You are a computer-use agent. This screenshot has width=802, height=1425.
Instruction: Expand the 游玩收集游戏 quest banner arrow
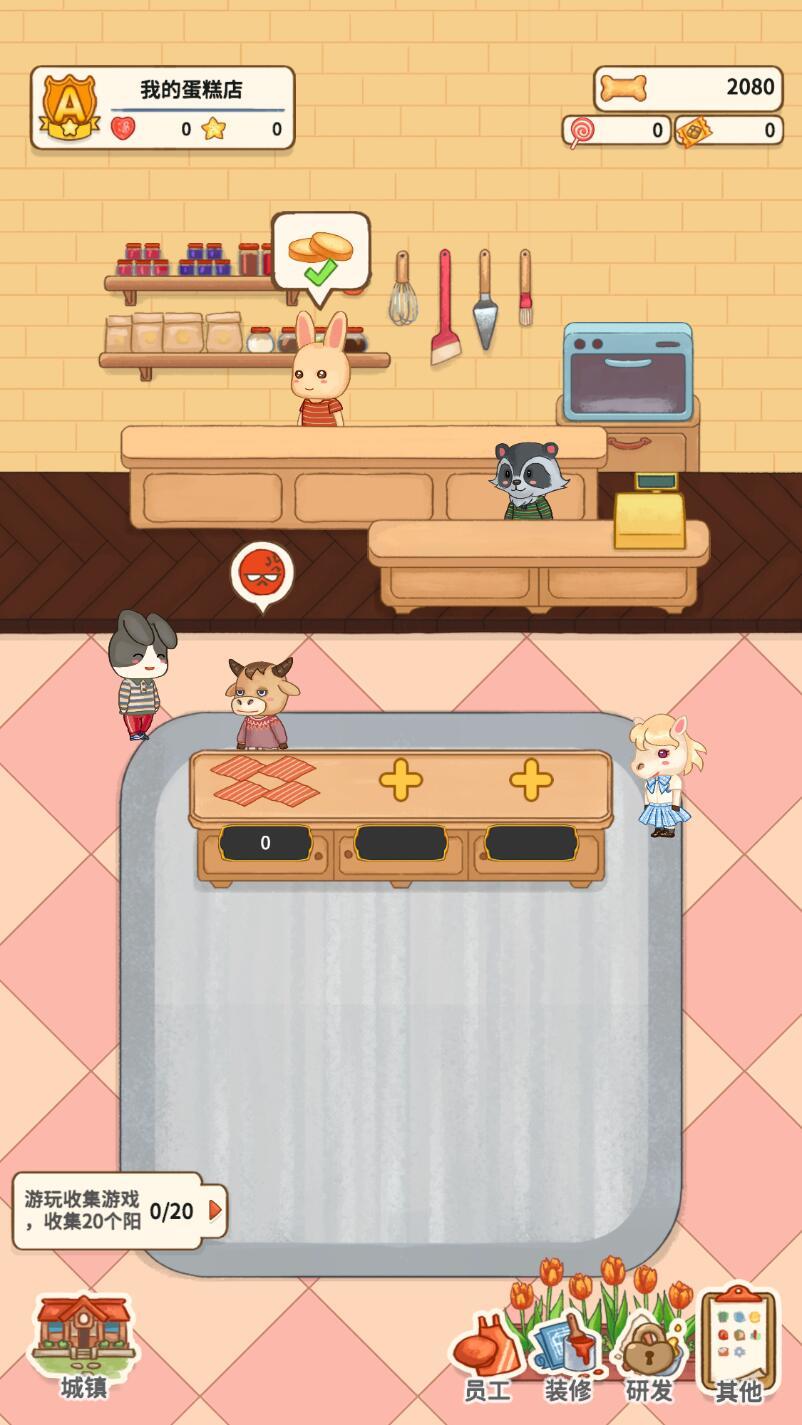[215, 1211]
